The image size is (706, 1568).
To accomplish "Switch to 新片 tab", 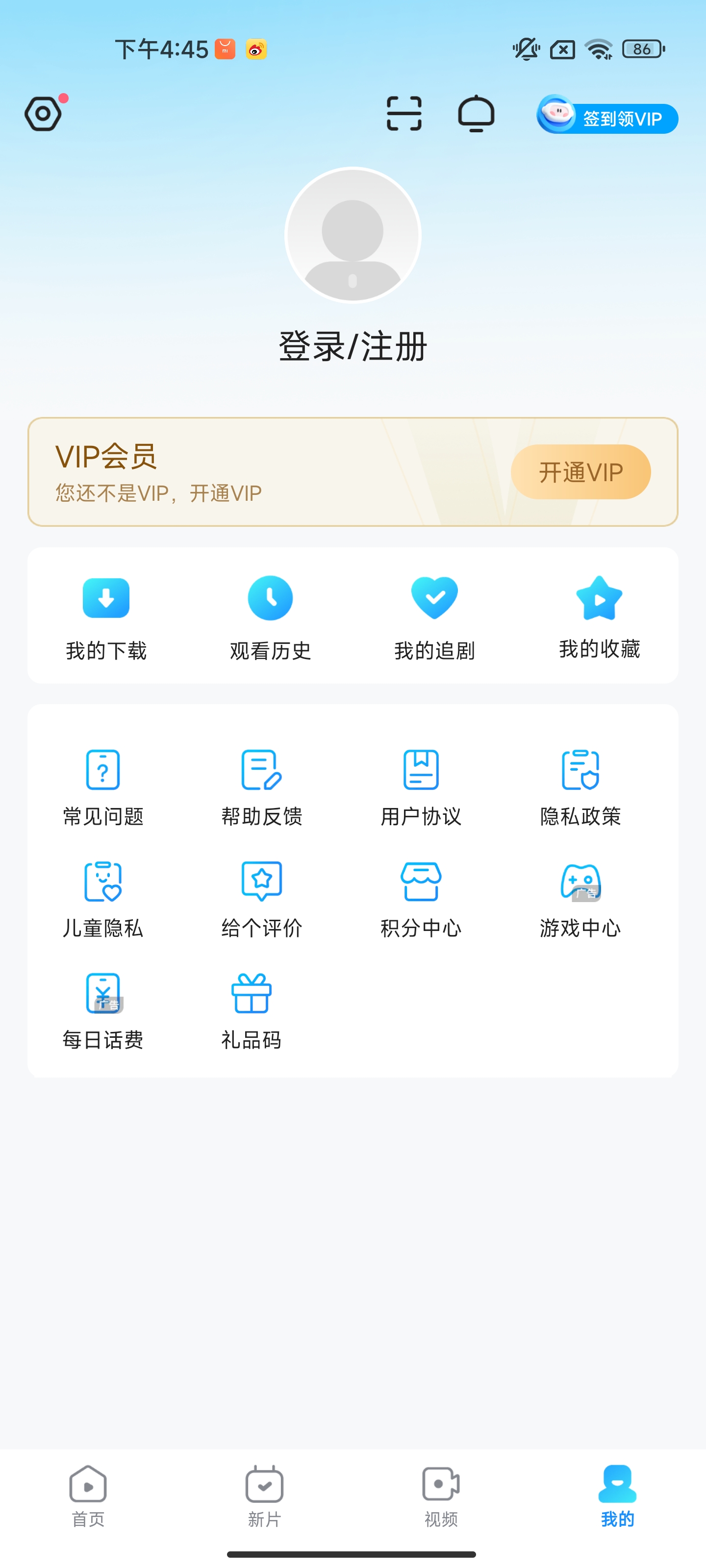I will (264, 1495).
